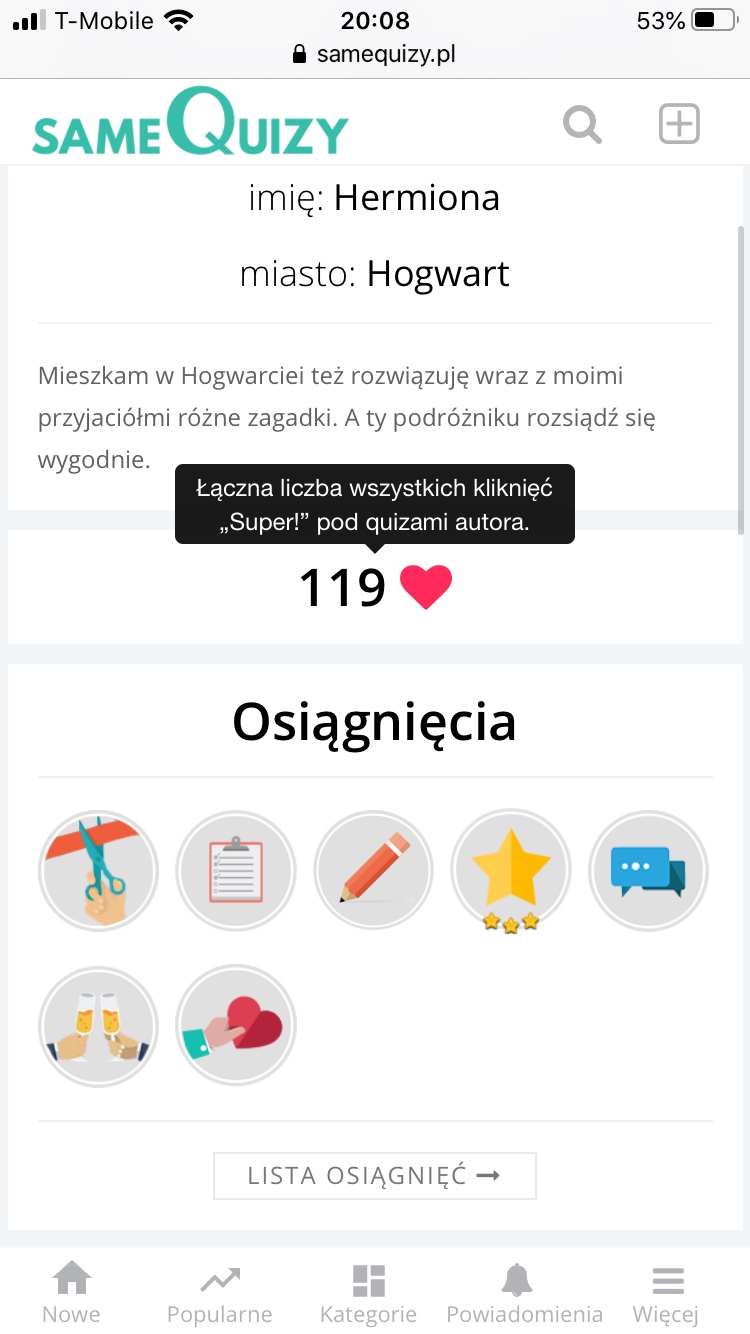
Task: Tap the pencil achievement badge
Action: pyautogui.click(x=374, y=870)
